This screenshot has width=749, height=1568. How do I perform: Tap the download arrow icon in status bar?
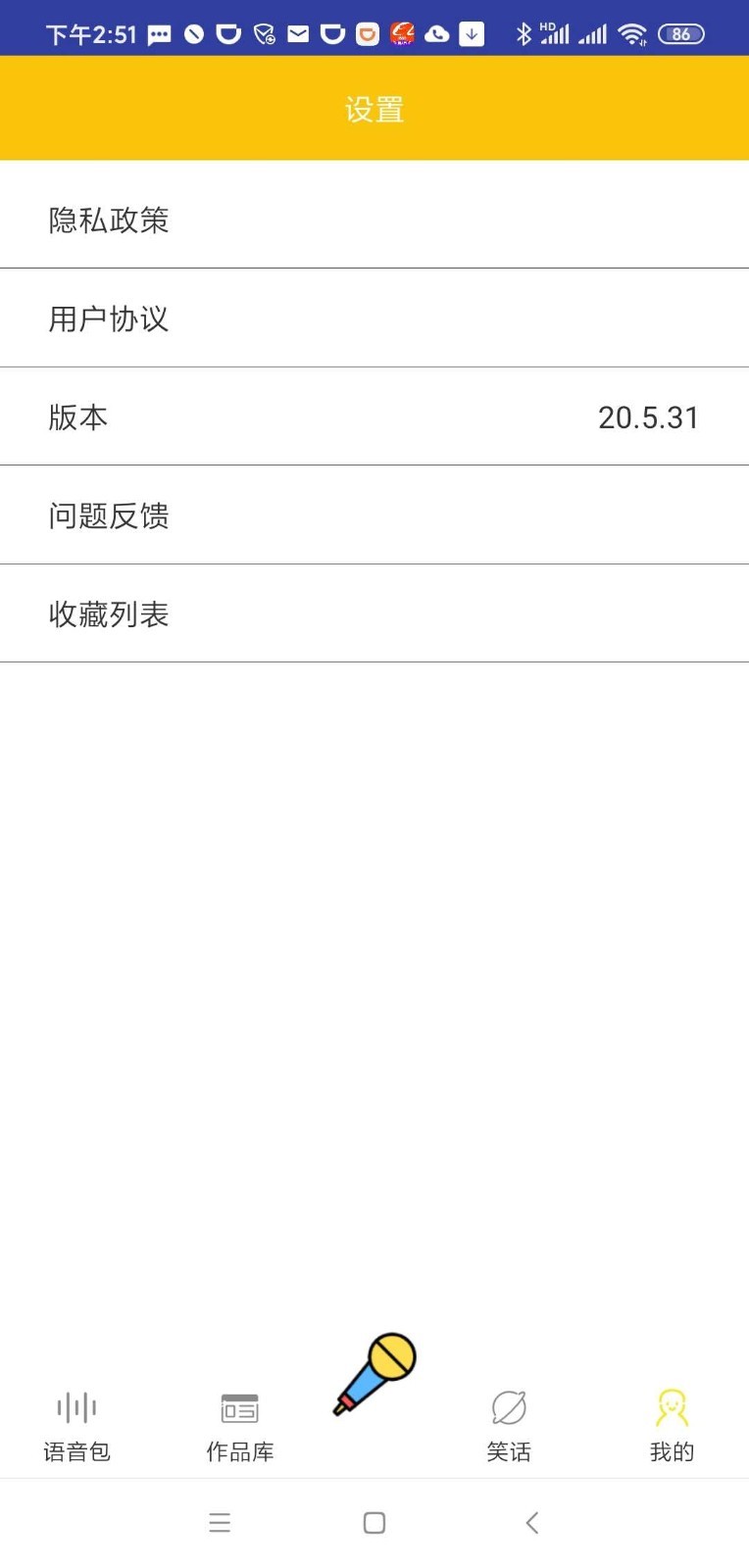[470, 33]
